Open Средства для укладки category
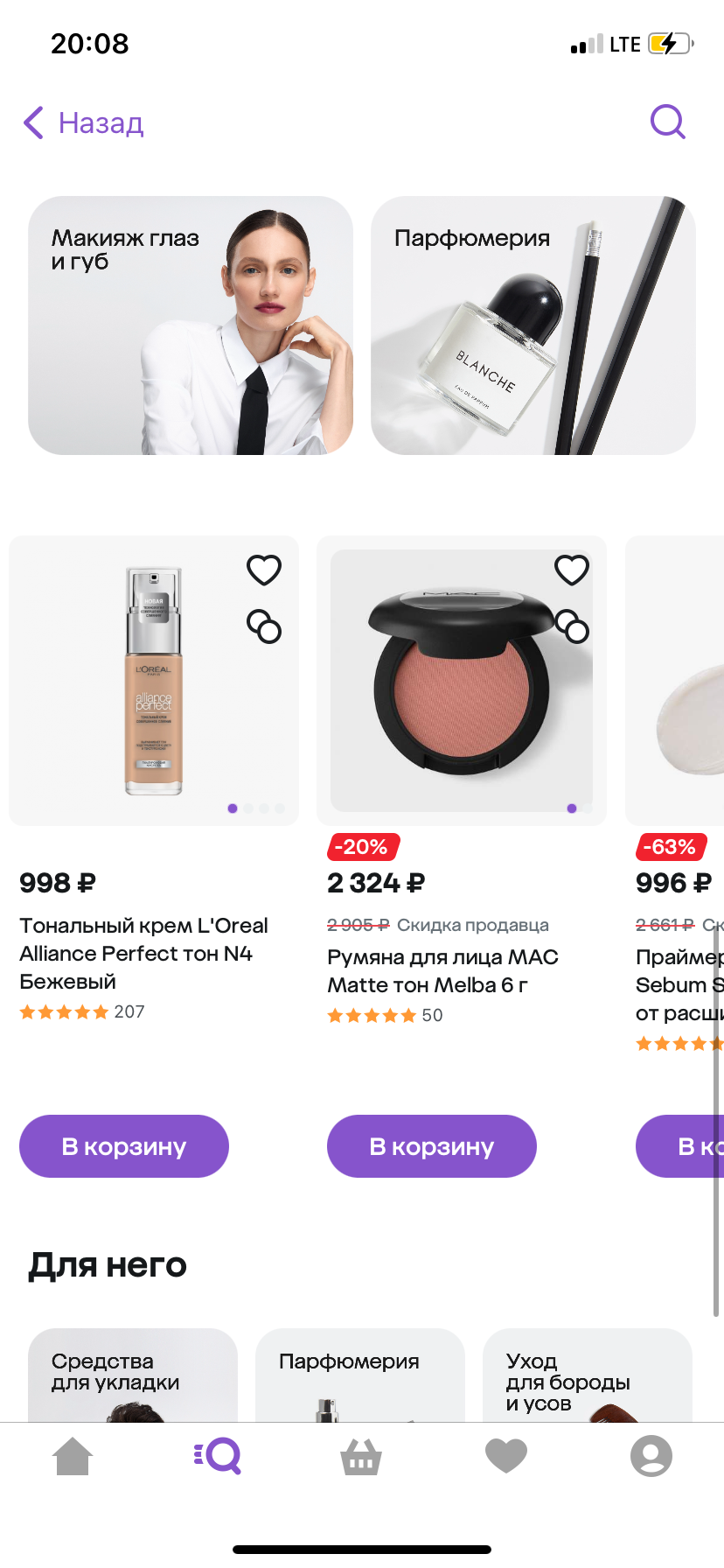 [x=133, y=1374]
